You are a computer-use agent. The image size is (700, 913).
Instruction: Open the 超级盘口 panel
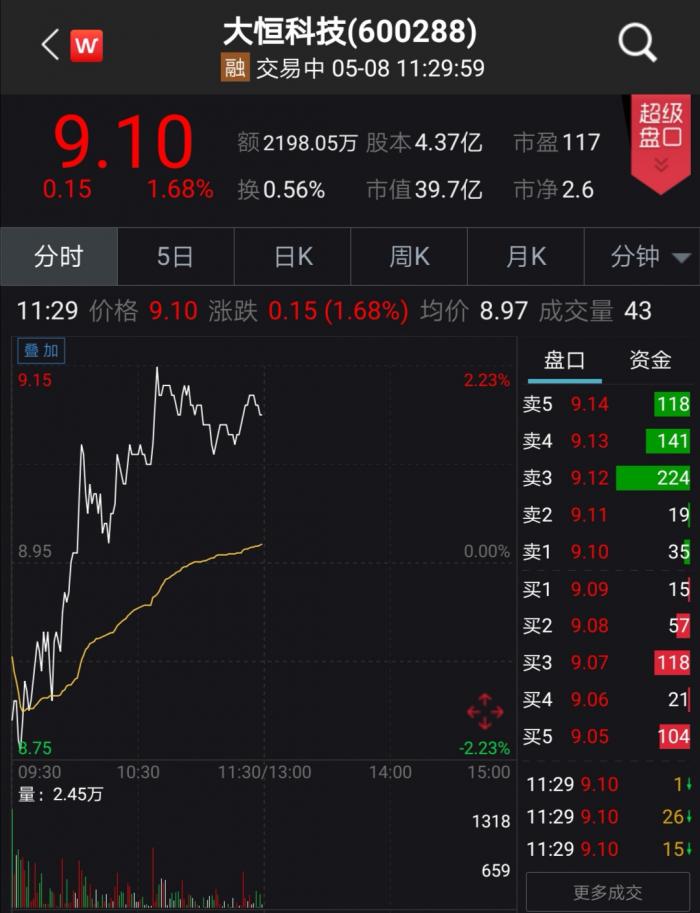[661, 142]
